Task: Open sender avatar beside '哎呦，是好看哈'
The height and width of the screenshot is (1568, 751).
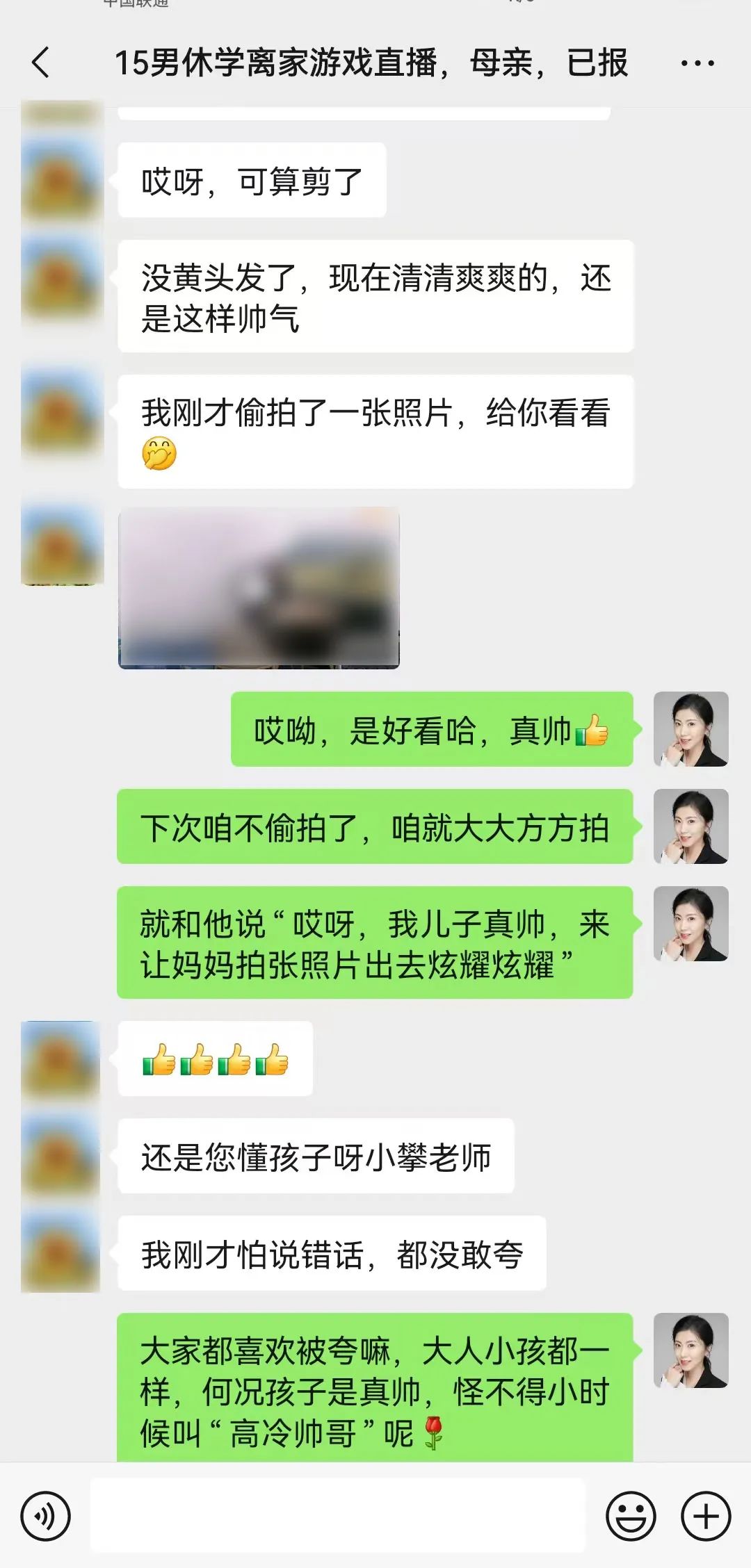Action: 691,729
